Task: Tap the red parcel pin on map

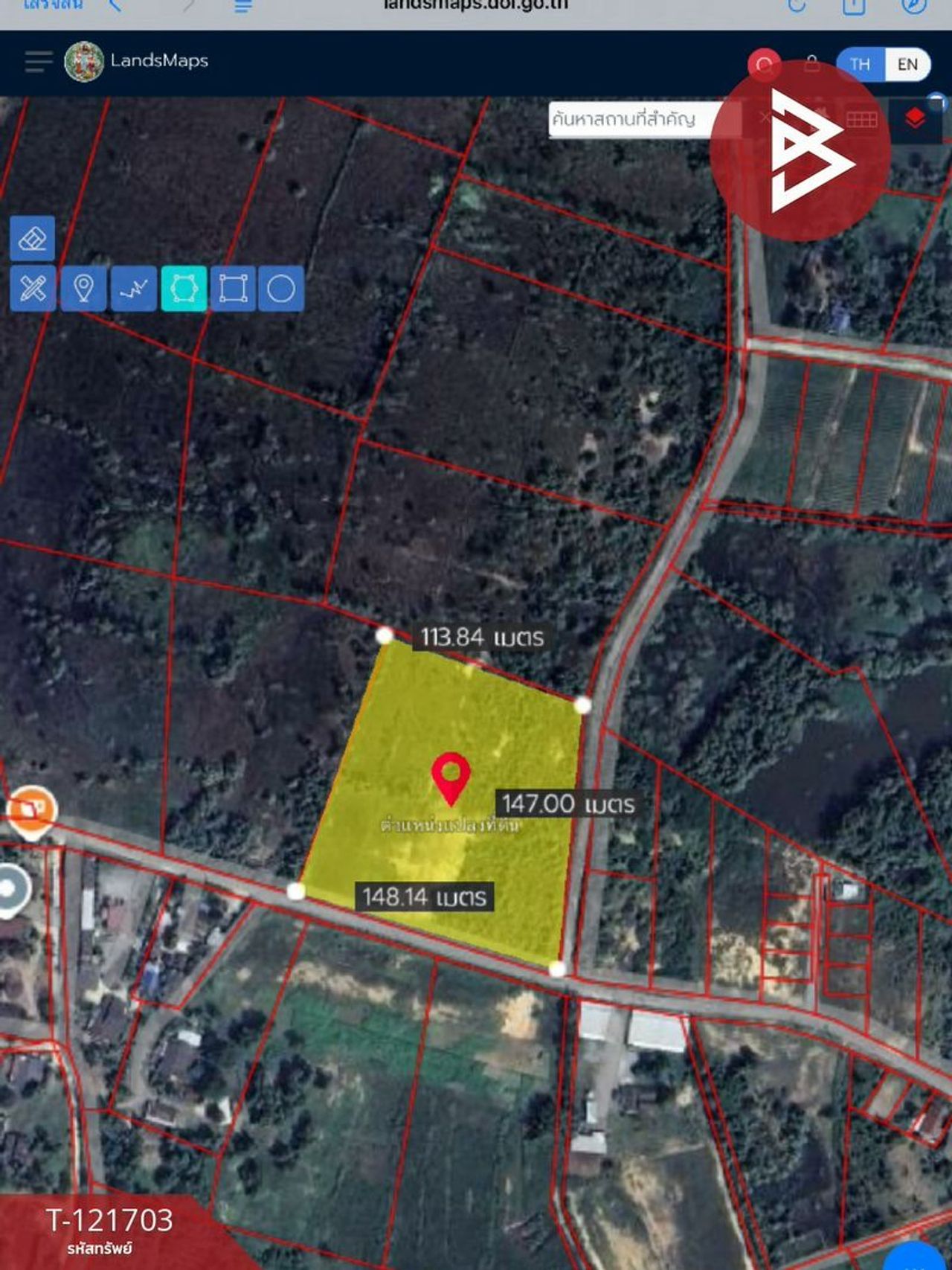Action: tap(451, 777)
